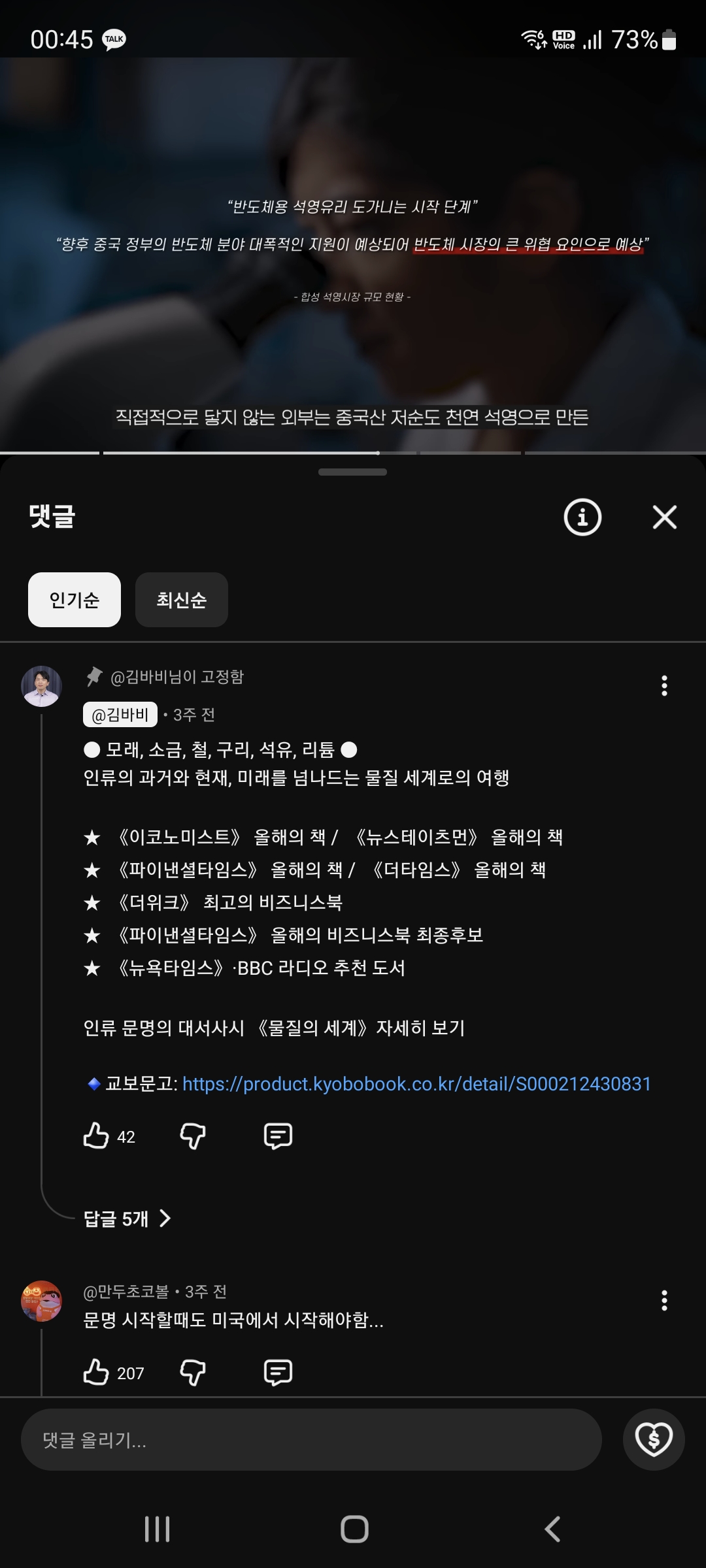706x1568 pixels.
Task: Tap the video player area
Action: pos(353,255)
